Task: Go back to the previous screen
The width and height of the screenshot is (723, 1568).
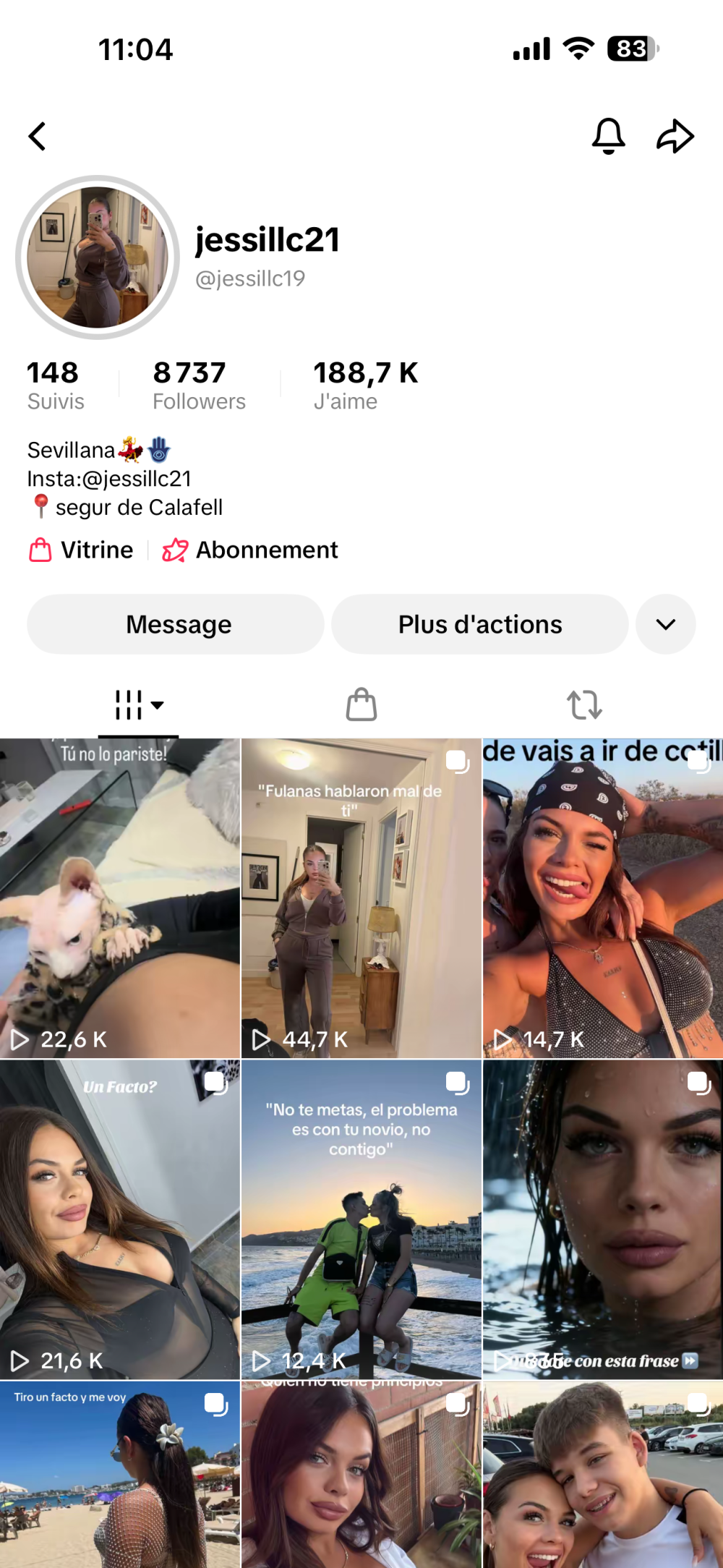Action: (x=38, y=136)
